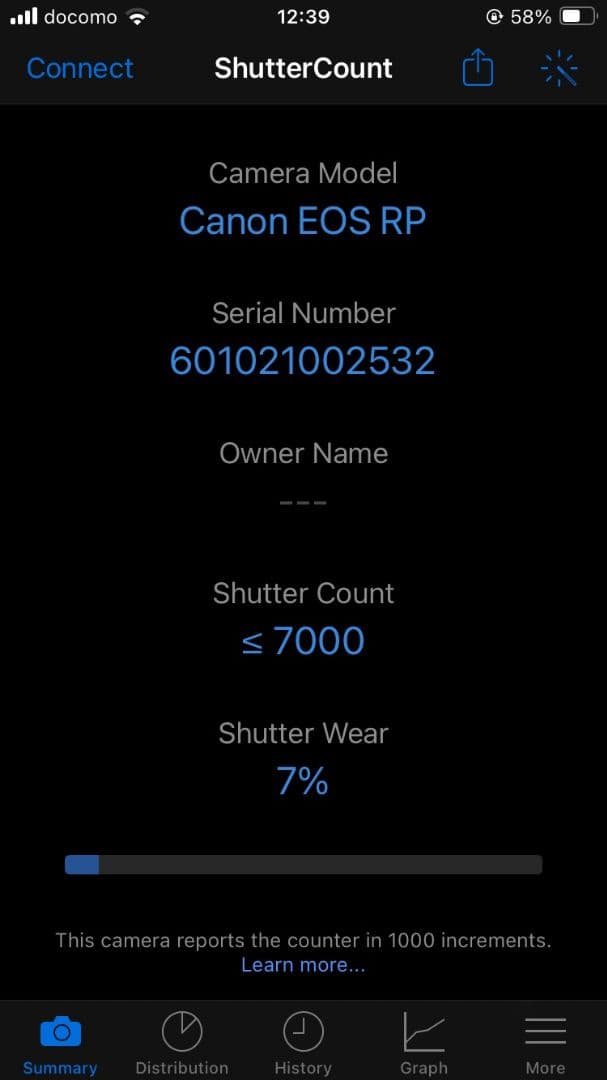Tap Connect to connect a camera
Image resolution: width=607 pixels, height=1080 pixels.
tap(80, 68)
